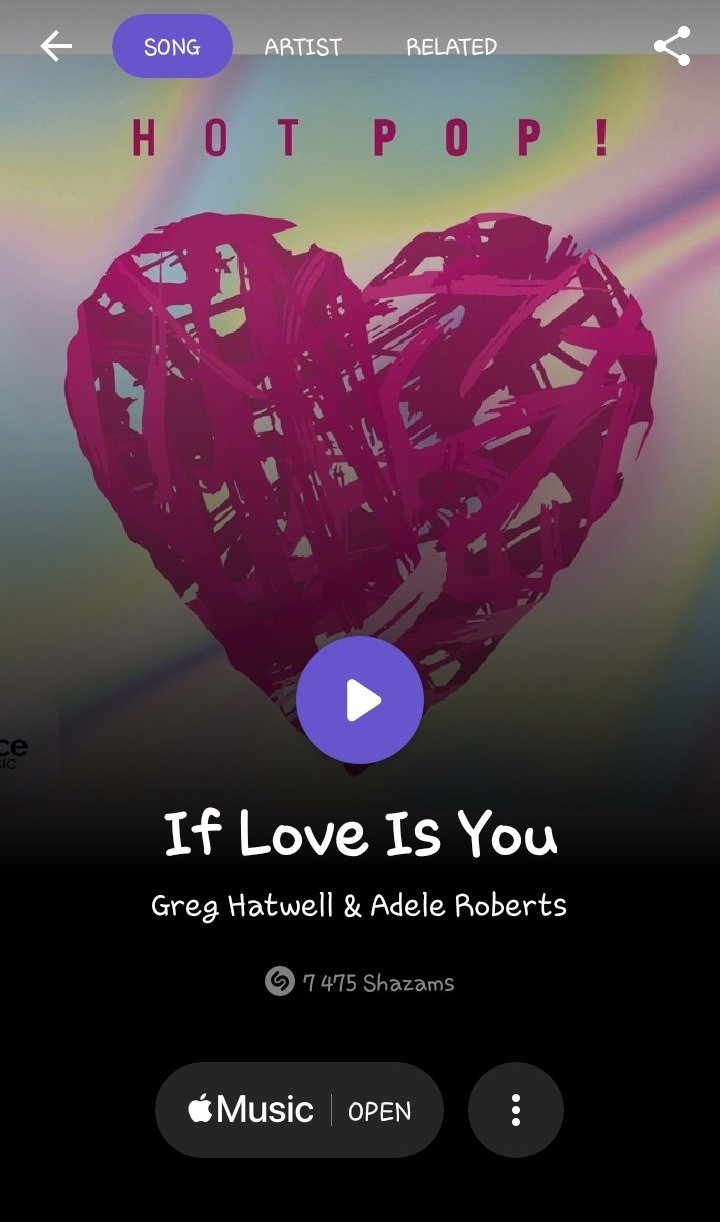The image size is (720, 1222).
Task: Go back using the arrow icon
Action: 56,46
